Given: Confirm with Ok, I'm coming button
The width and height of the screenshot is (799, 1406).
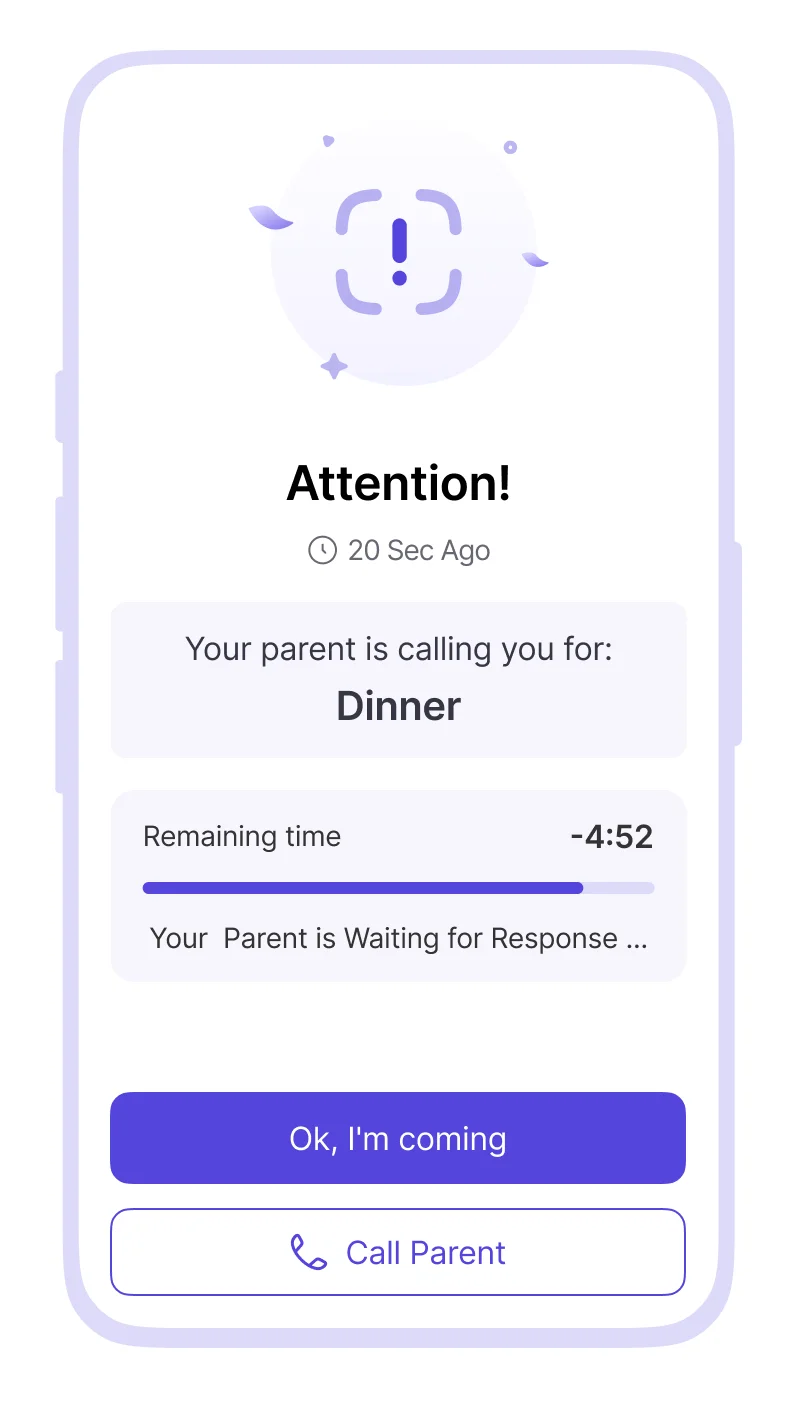Looking at the screenshot, I should (398, 1138).
